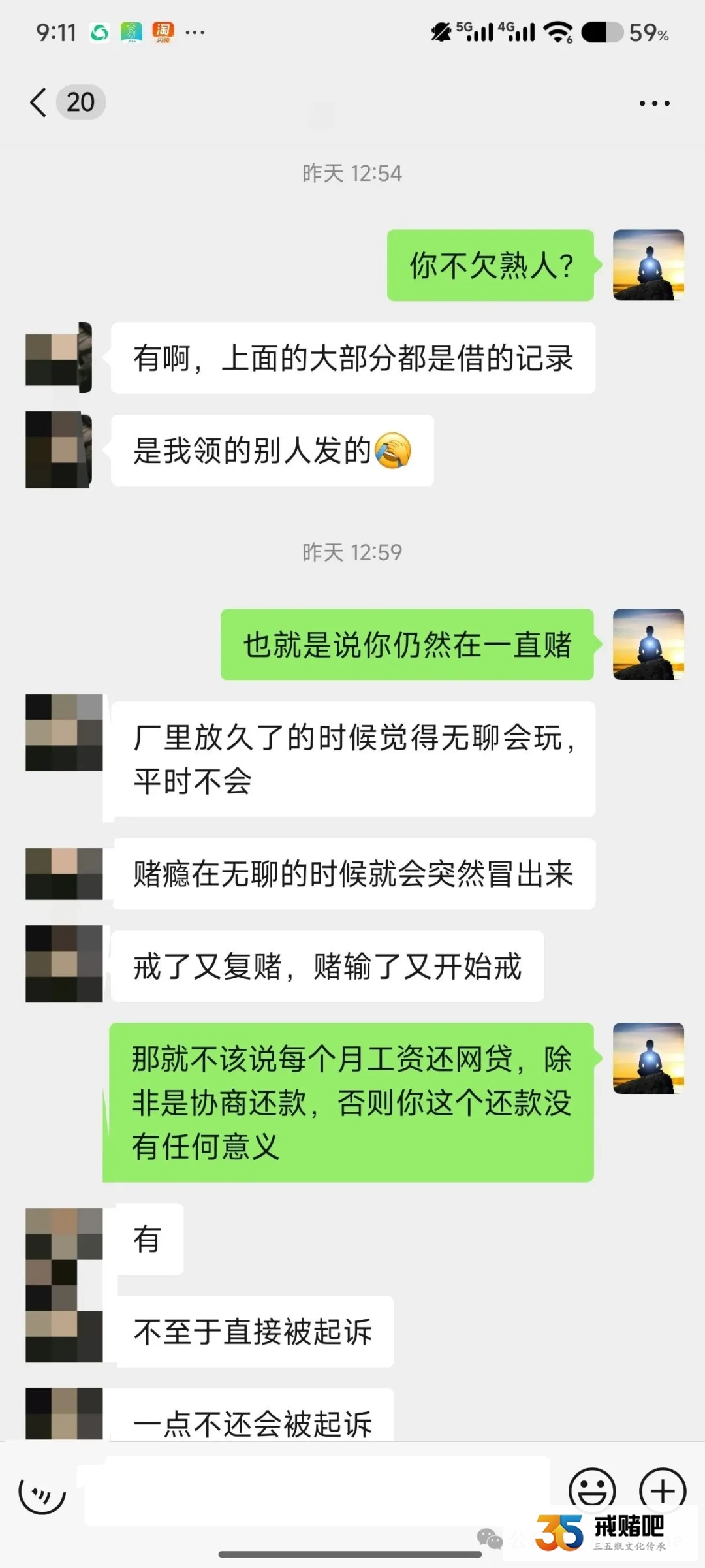This screenshot has width=705, height=1568.
Task: Open contact avatar beside '赌瘾在无聊的时候就会突然冒出来'
Action: pyautogui.click(x=64, y=873)
